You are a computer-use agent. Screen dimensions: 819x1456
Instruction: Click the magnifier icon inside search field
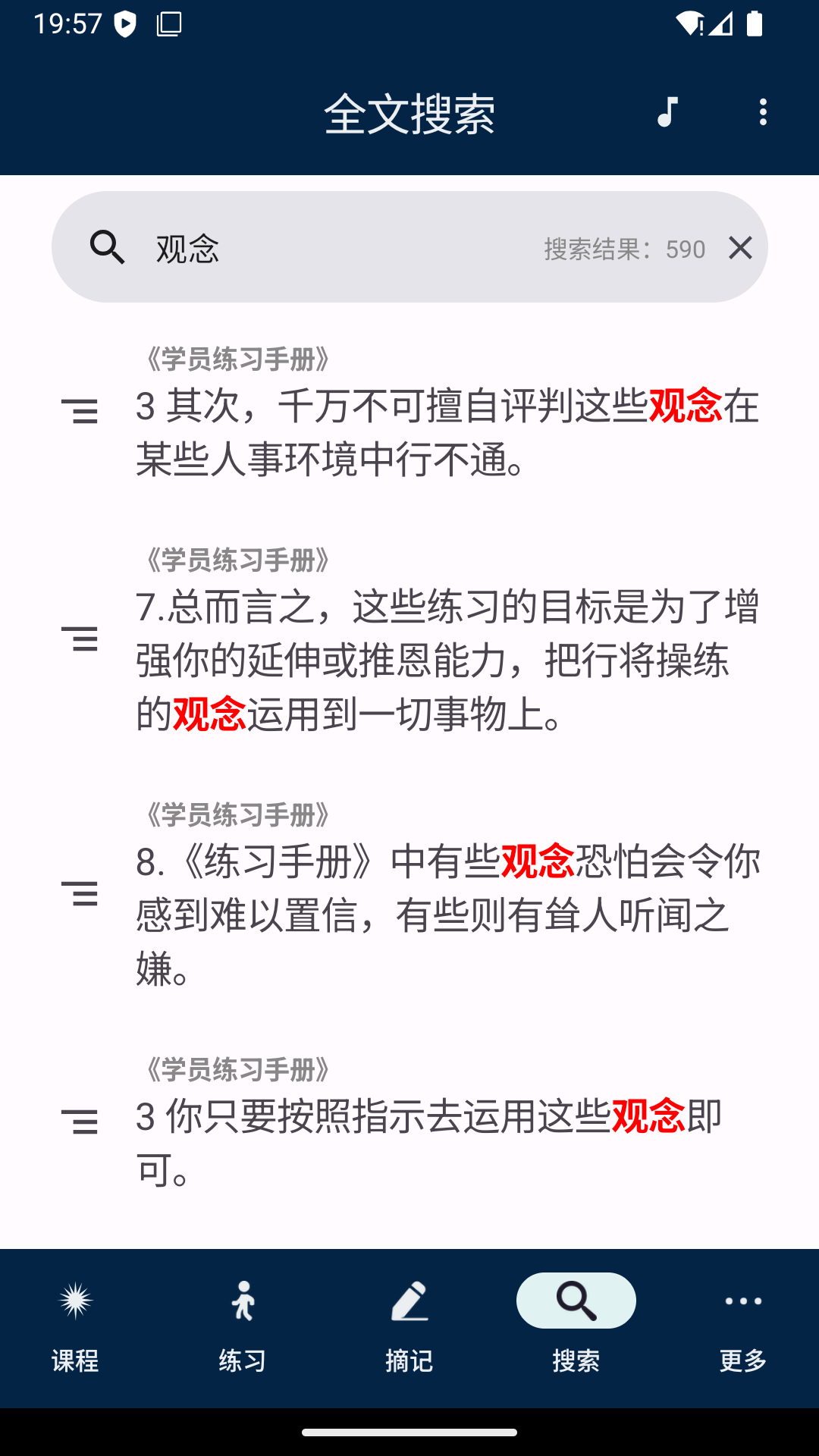coord(107,246)
